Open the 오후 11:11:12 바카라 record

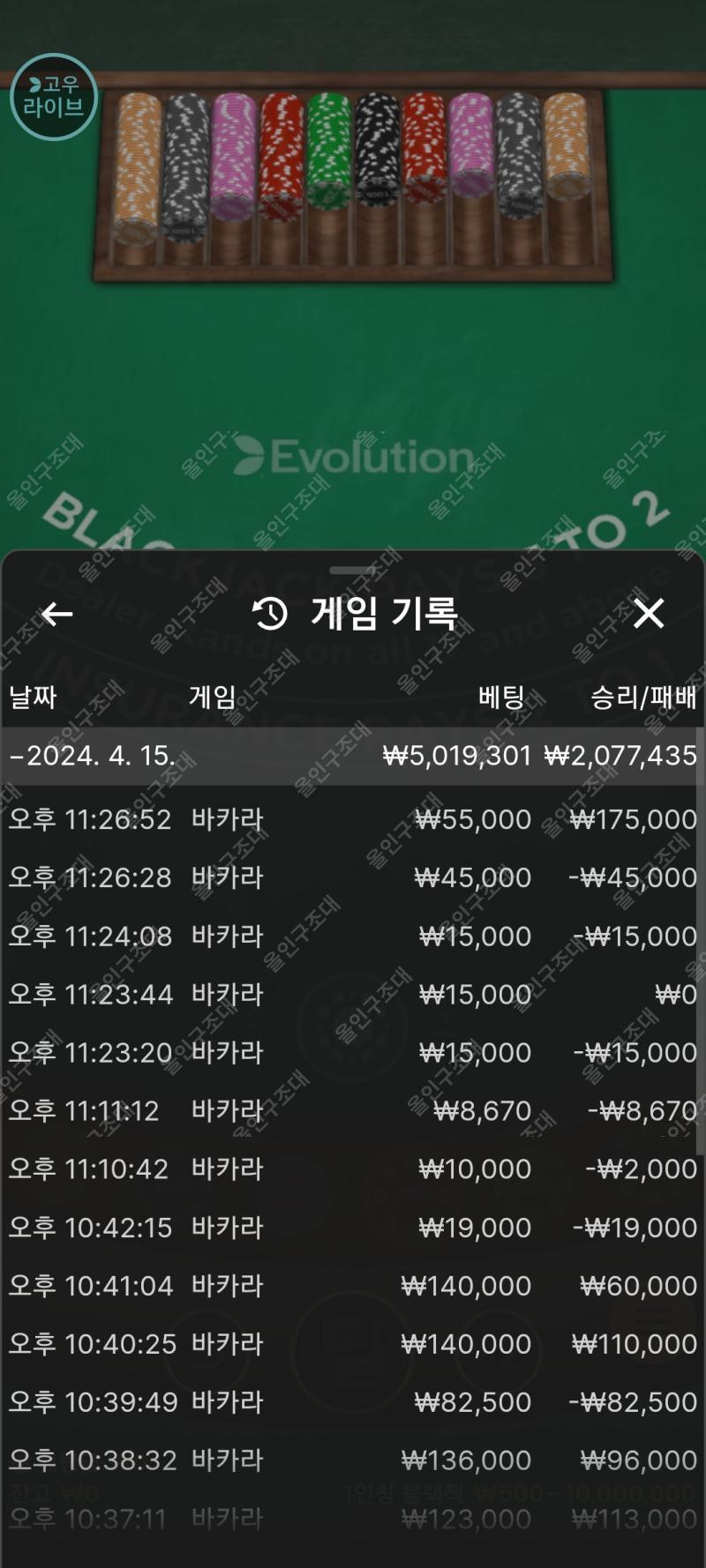pos(353,1110)
